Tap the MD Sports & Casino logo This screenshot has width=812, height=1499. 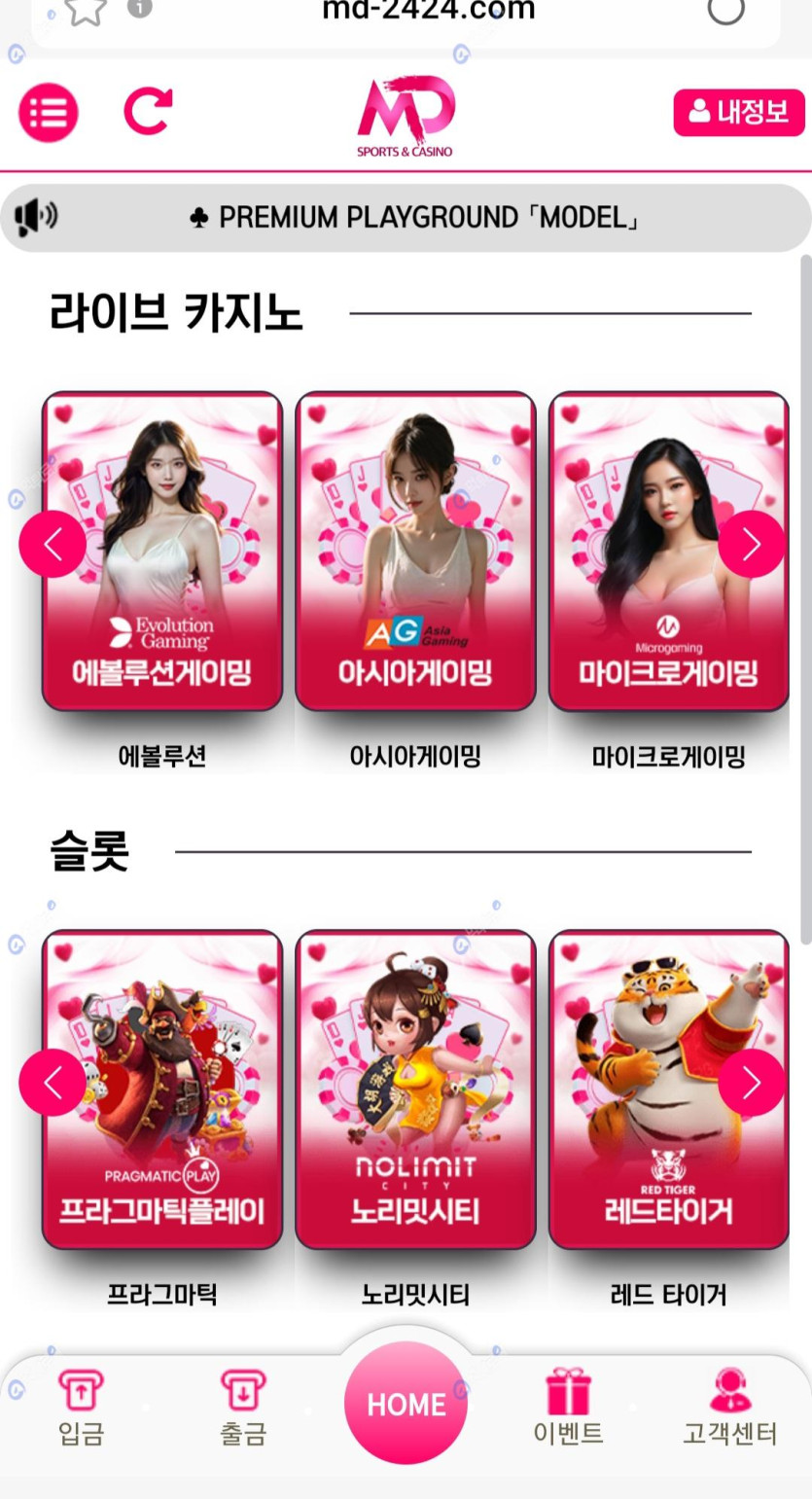(x=406, y=117)
